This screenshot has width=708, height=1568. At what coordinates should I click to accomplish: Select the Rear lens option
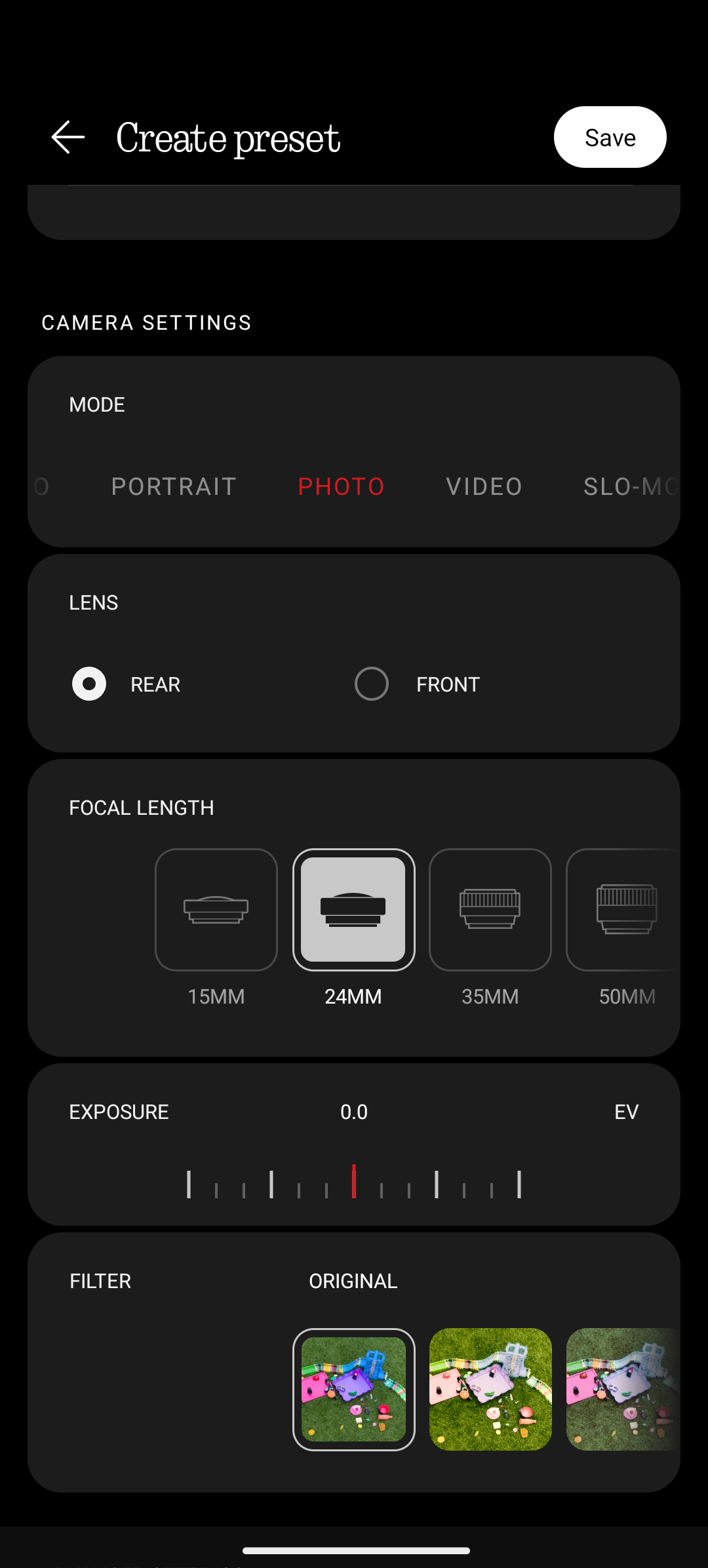(x=89, y=684)
